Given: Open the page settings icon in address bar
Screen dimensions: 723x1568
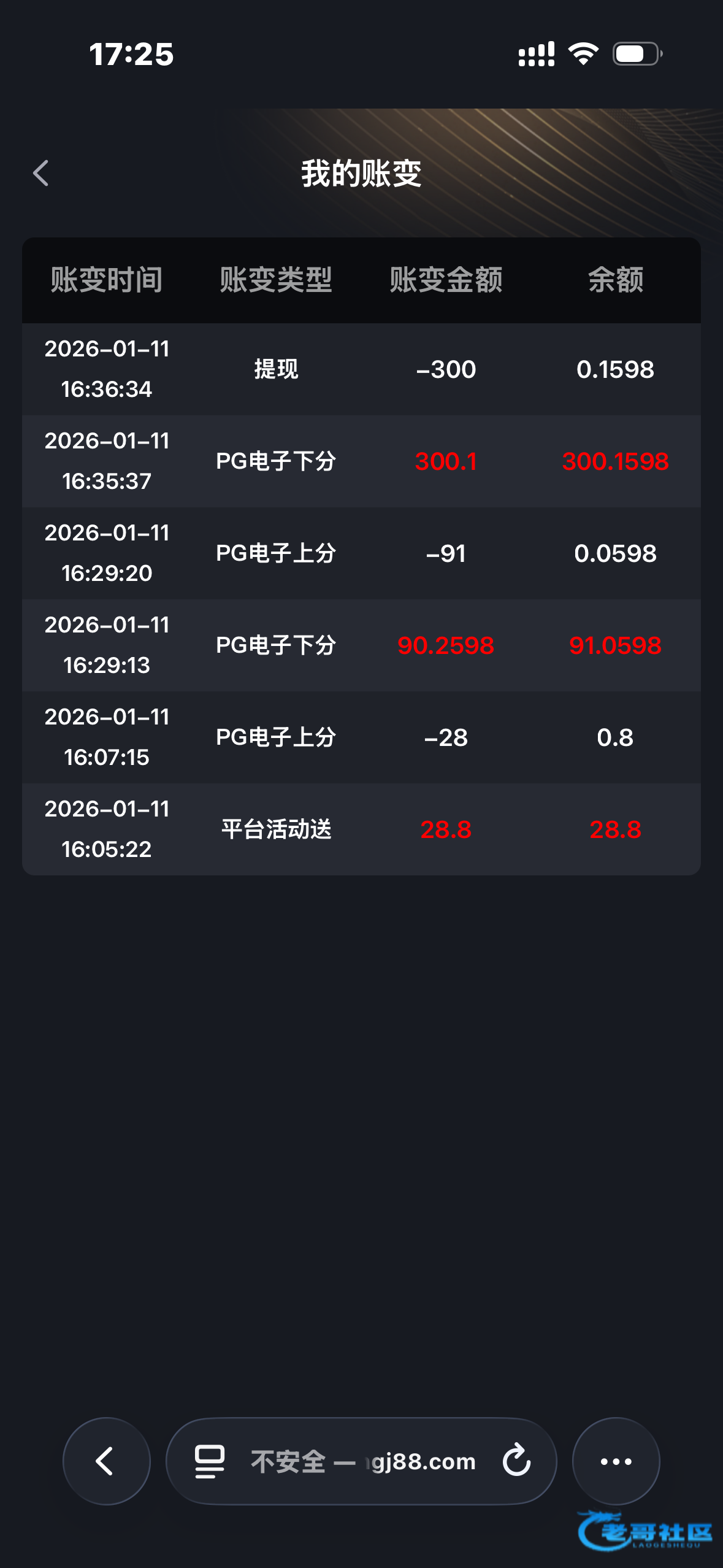Looking at the screenshot, I should point(210,1461).
